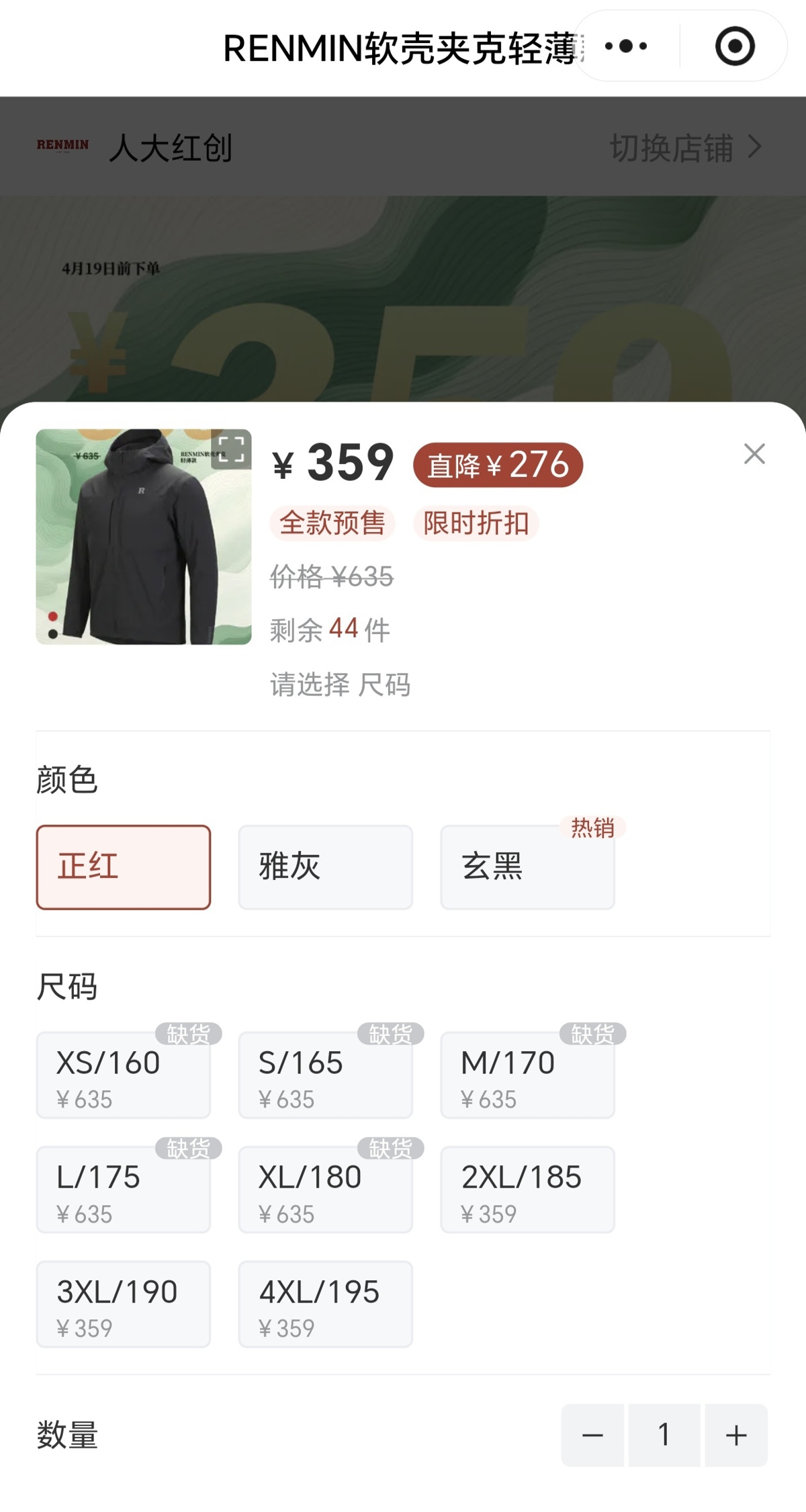This screenshot has height=1512, width=806.
Task: Select the 雅灰 color option
Action: click(324, 866)
